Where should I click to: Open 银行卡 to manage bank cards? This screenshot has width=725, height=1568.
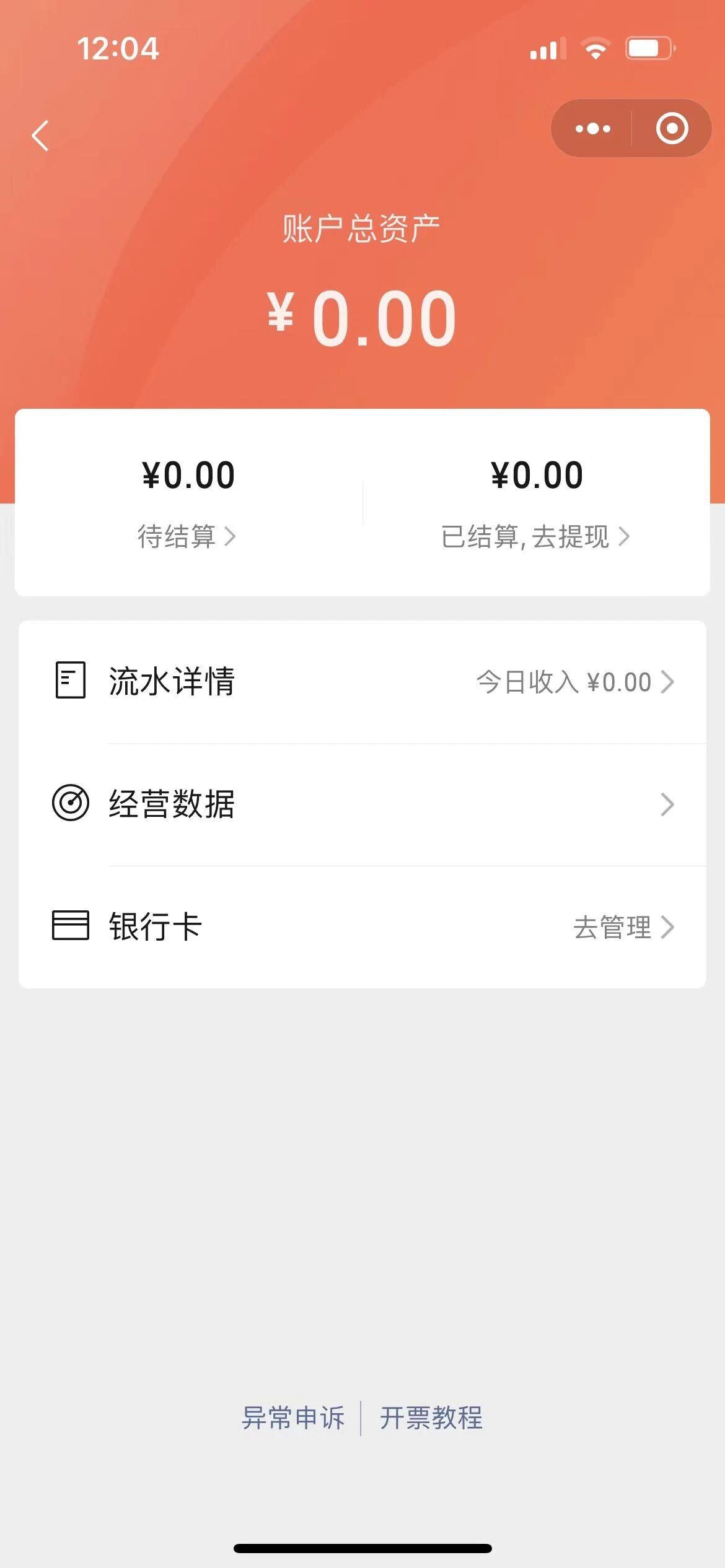coord(362,927)
